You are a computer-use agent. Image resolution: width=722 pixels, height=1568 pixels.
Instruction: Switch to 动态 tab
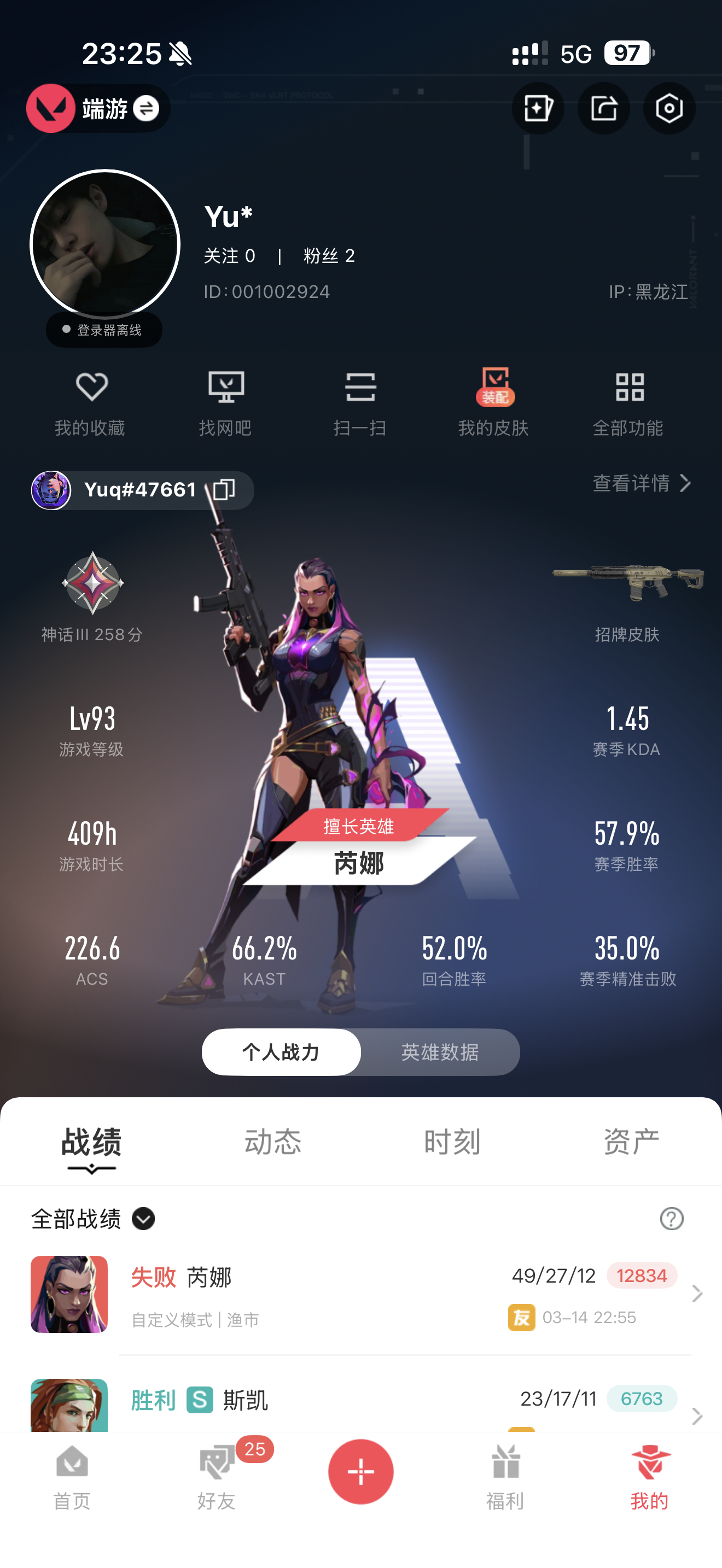pos(273,1142)
